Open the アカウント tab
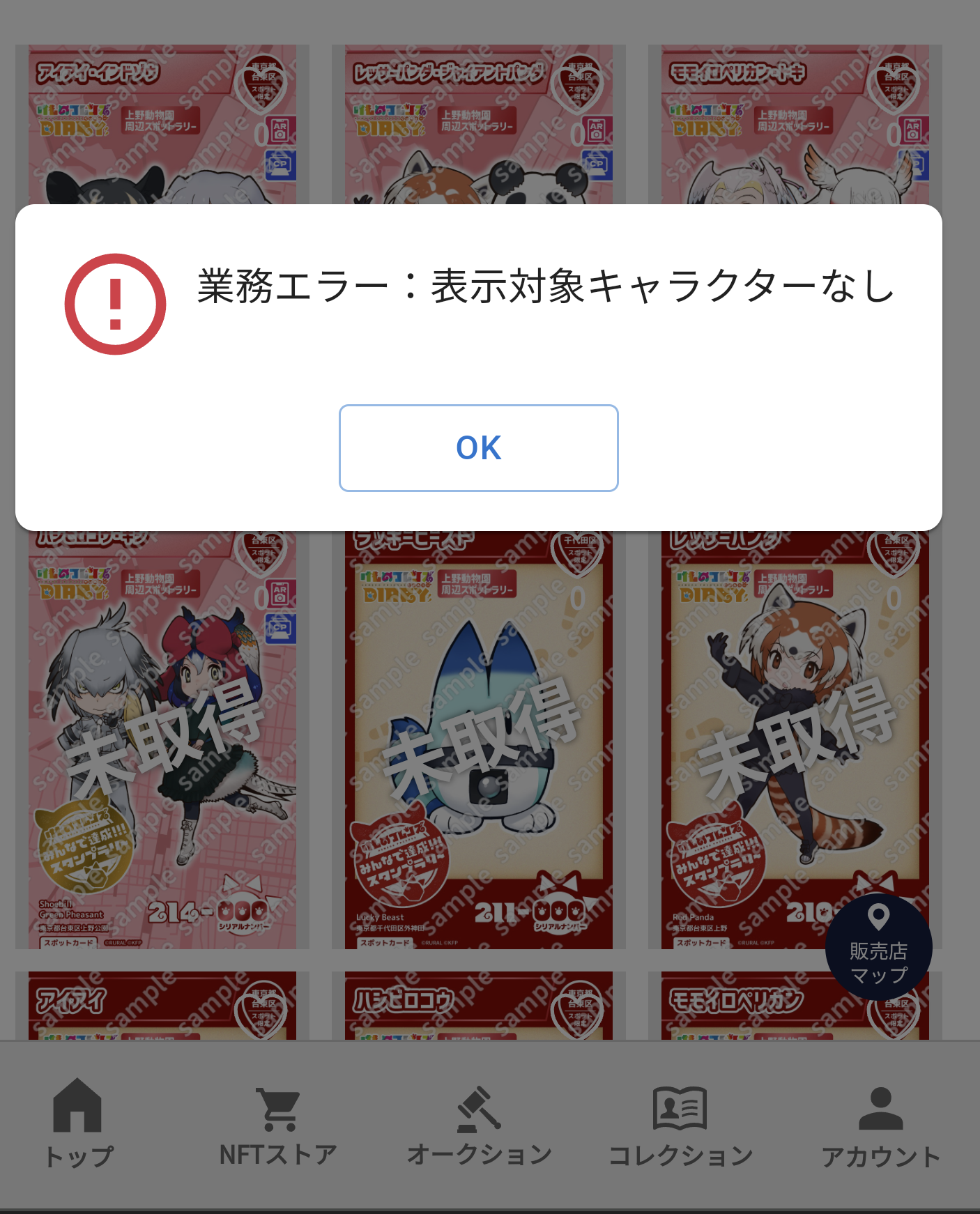Viewport: 980px width, 1214px height. pos(880,1123)
